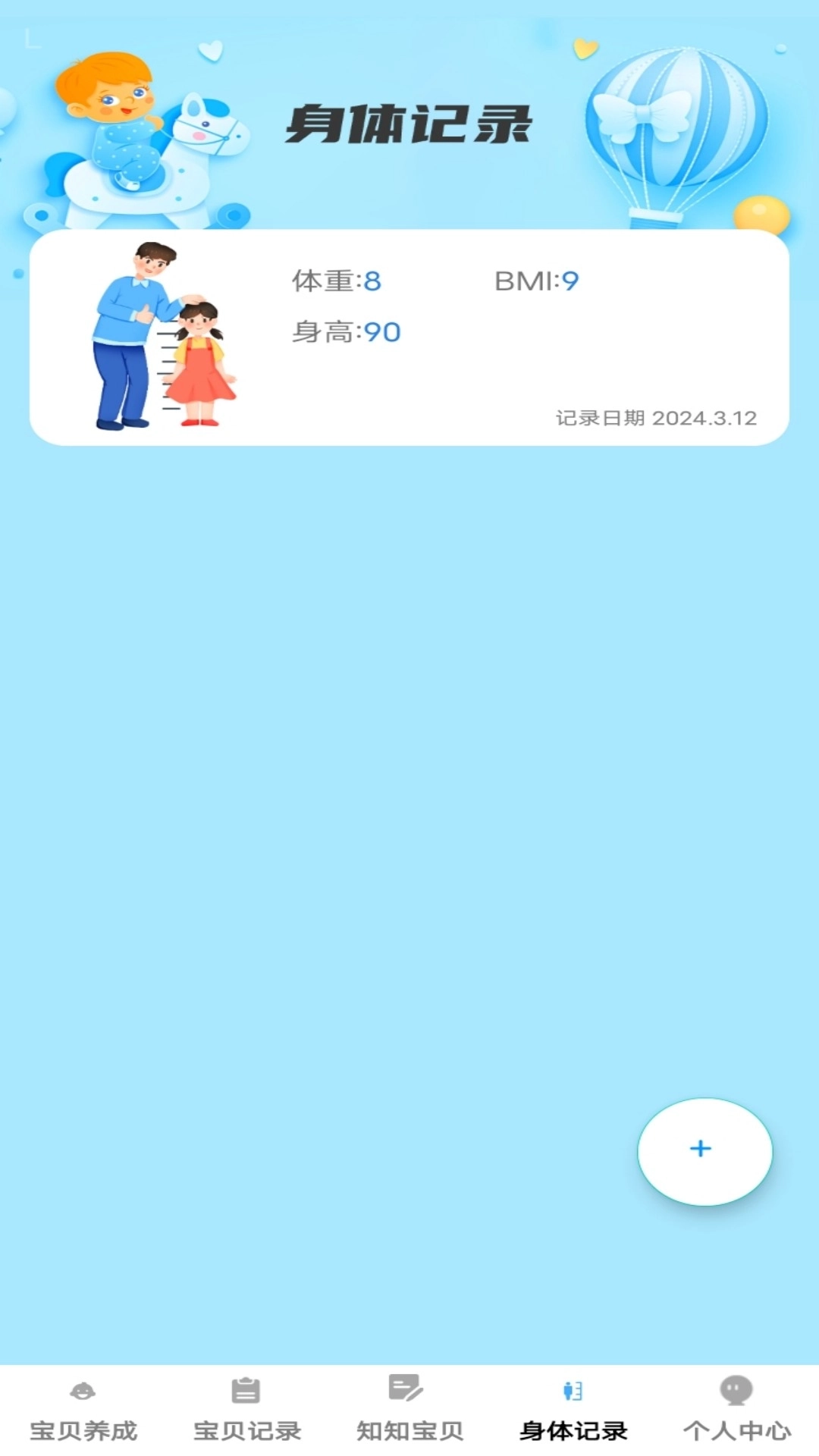Screen dimensions: 819x1456
Task: Click the height value 身高:90
Action: pos(346,332)
